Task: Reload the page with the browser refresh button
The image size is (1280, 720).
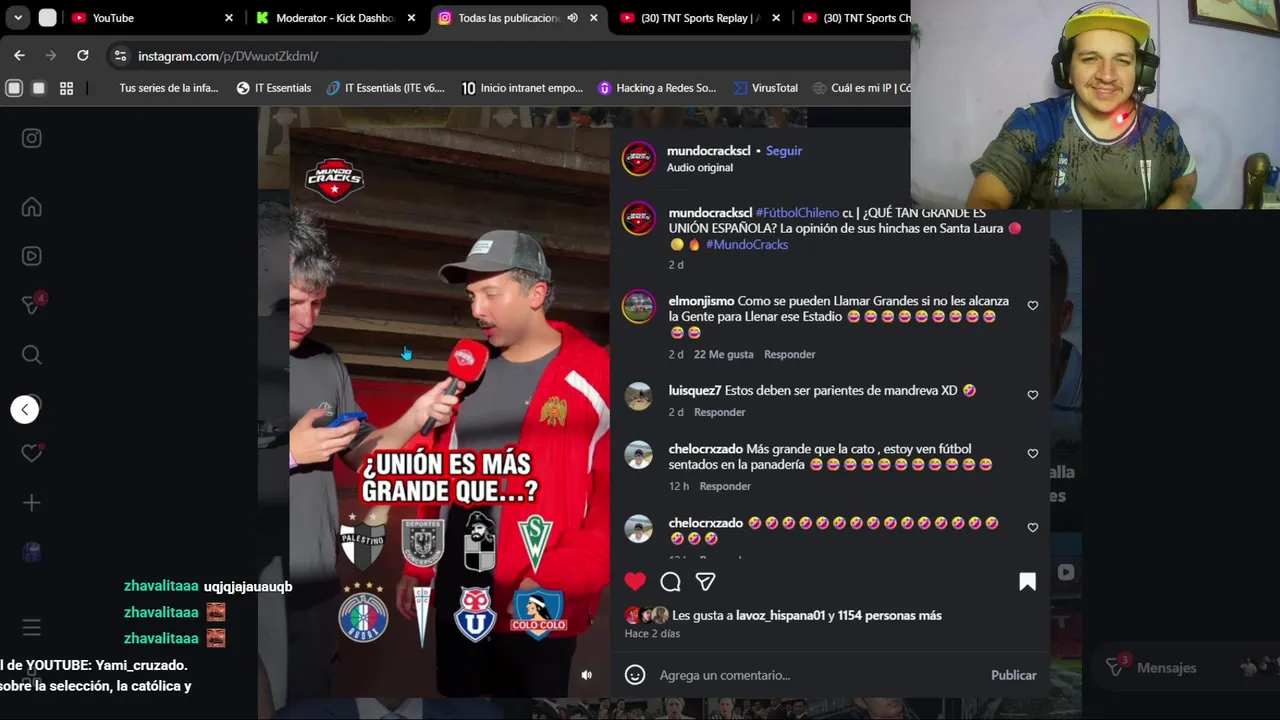Action: click(83, 56)
